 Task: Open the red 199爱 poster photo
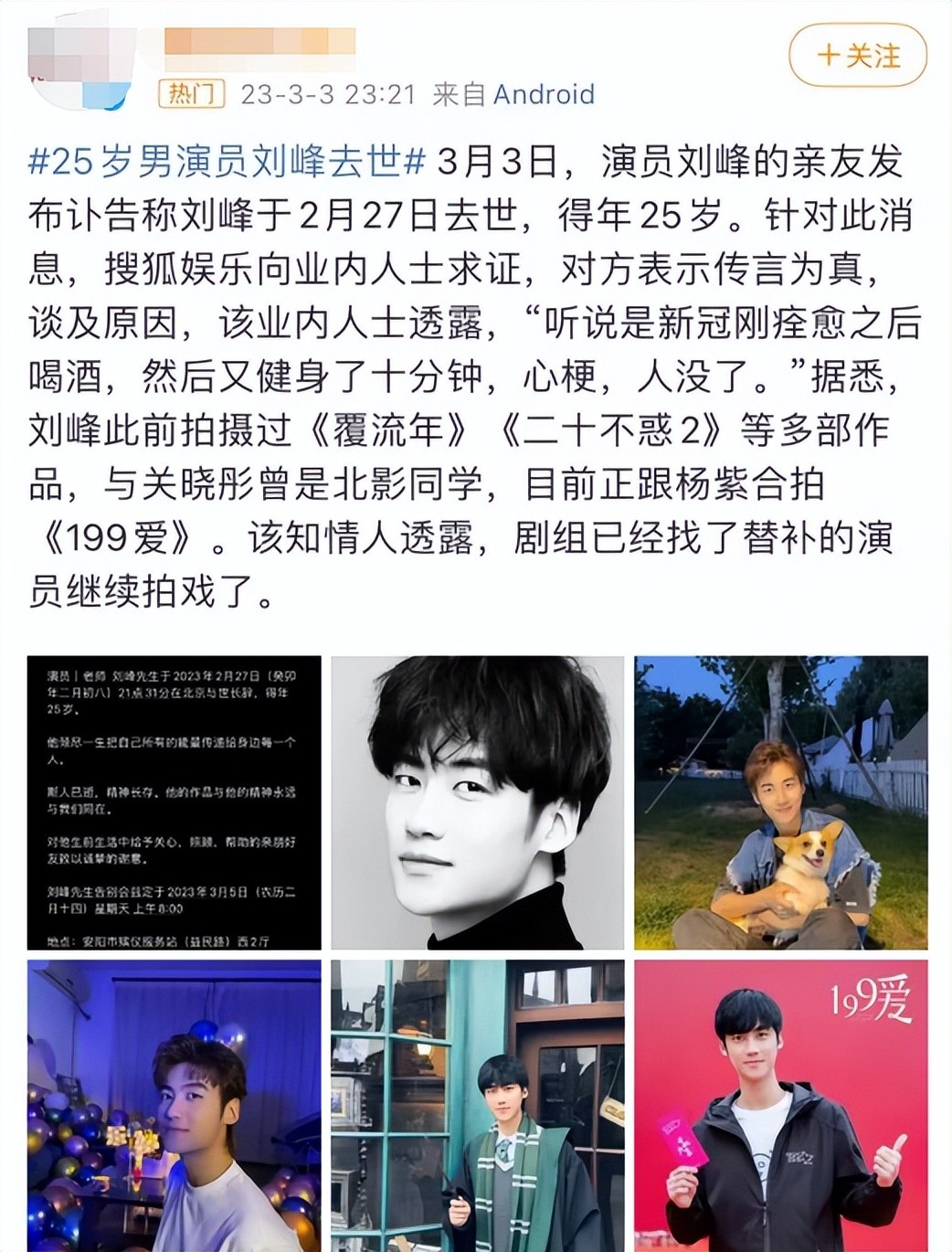(x=781, y=1106)
